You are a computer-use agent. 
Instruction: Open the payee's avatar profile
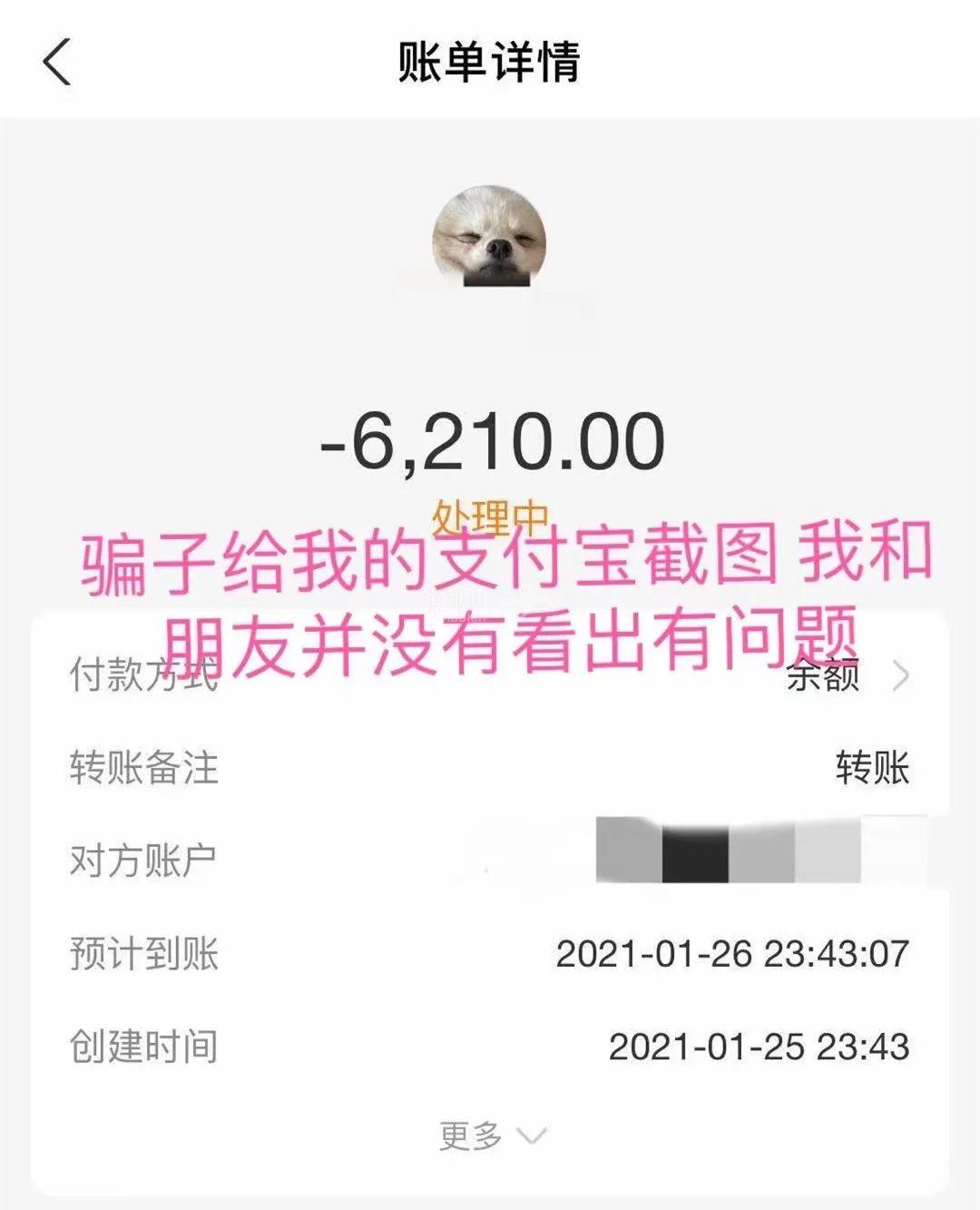click(489, 237)
